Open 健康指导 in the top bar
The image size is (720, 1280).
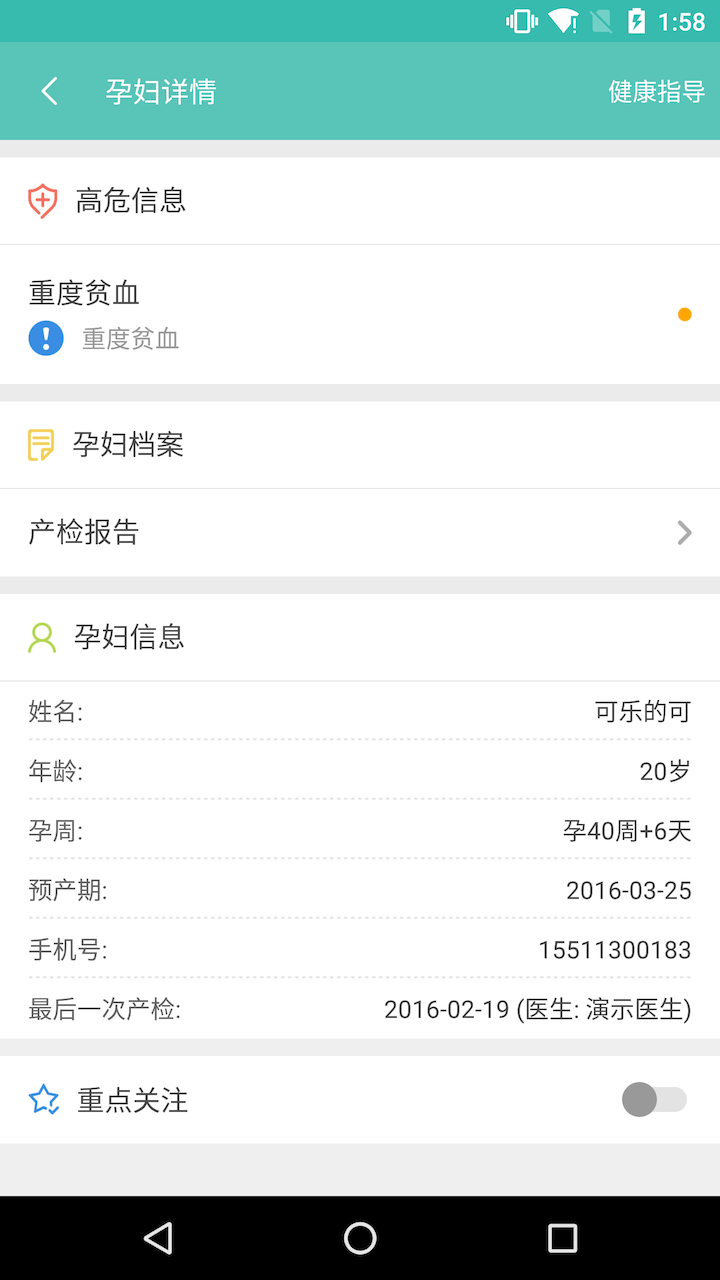[656, 91]
